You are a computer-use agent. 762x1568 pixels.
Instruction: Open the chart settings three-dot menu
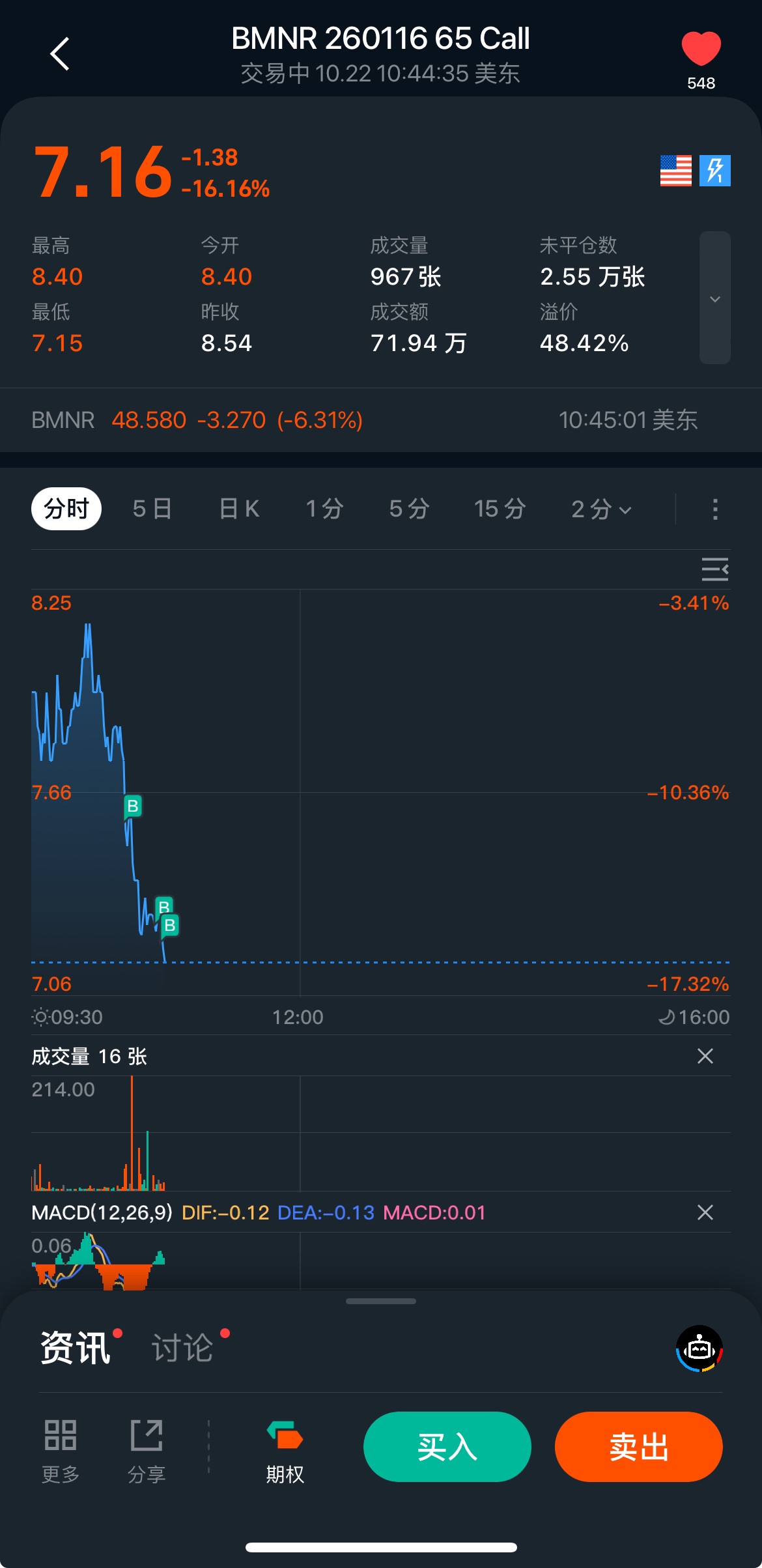pos(715,509)
